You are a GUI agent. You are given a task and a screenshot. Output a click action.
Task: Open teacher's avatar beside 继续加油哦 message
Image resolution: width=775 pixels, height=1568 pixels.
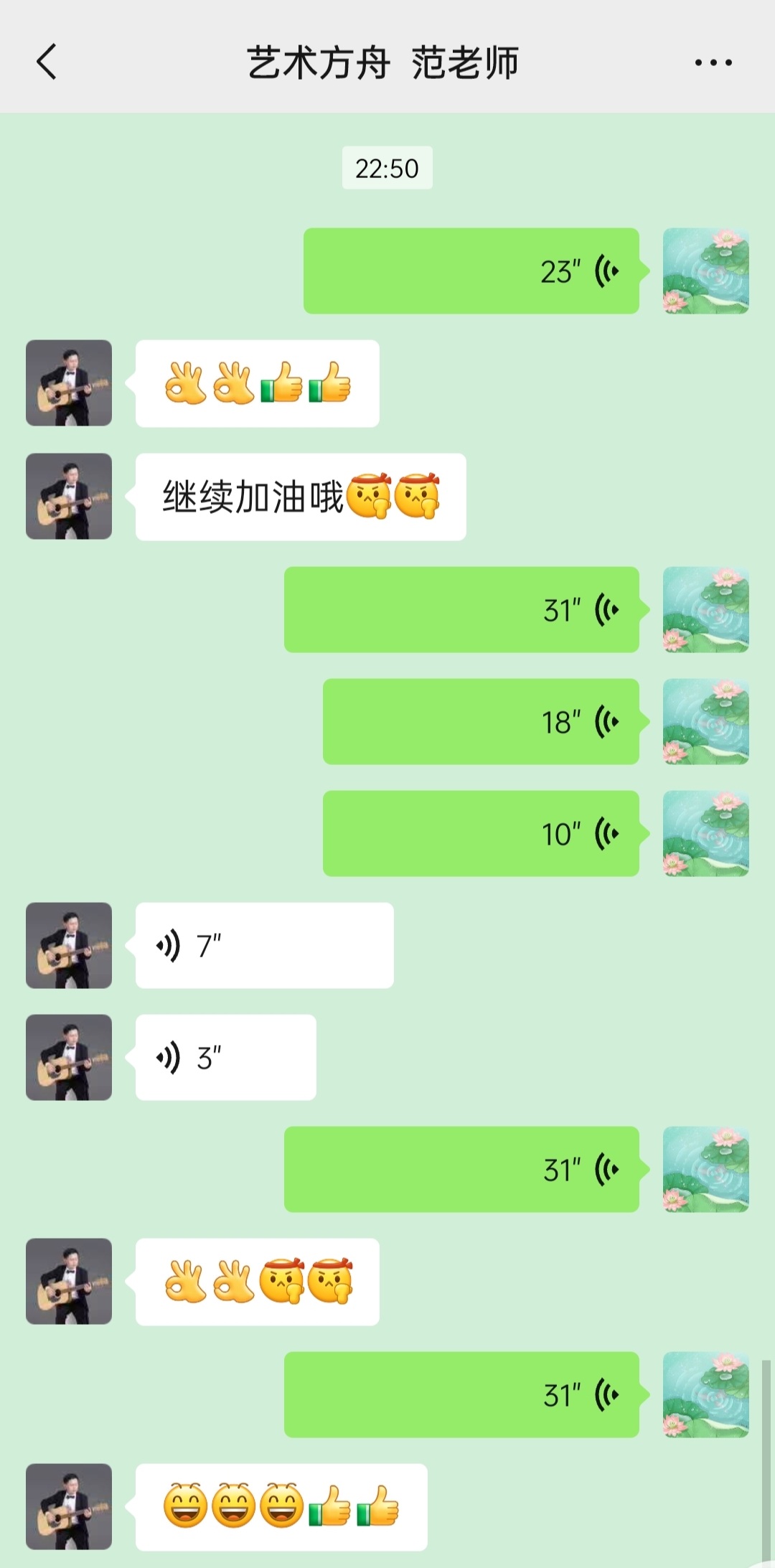coord(69,497)
